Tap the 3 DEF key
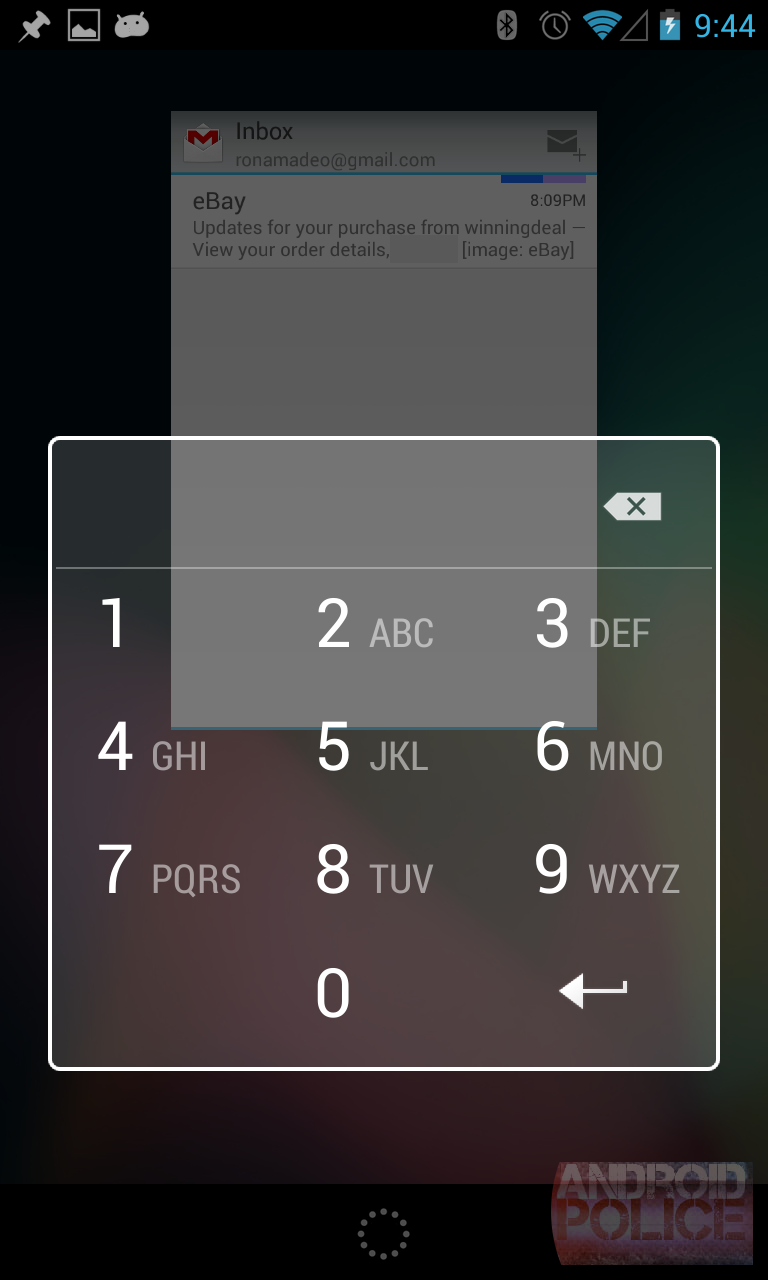The image size is (768, 1280). click(x=593, y=625)
